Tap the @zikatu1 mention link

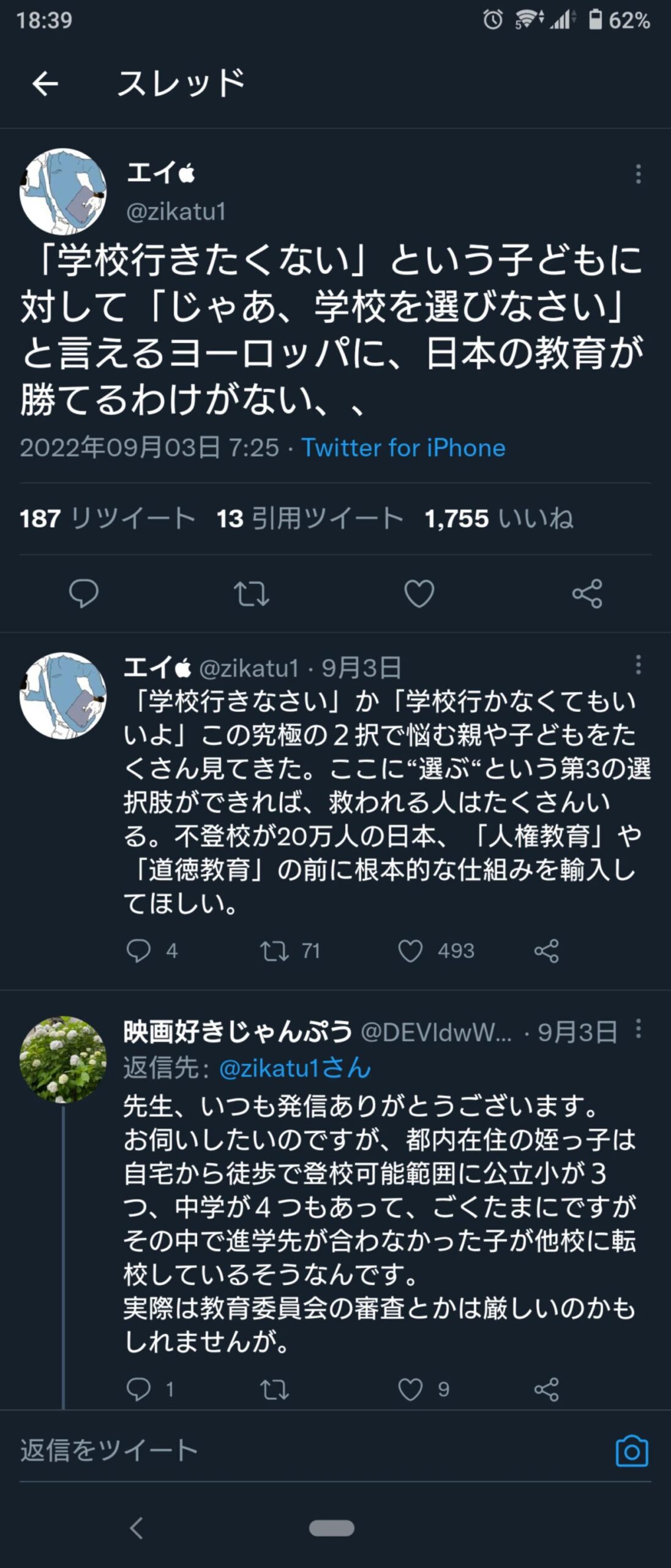pos(294,1068)
